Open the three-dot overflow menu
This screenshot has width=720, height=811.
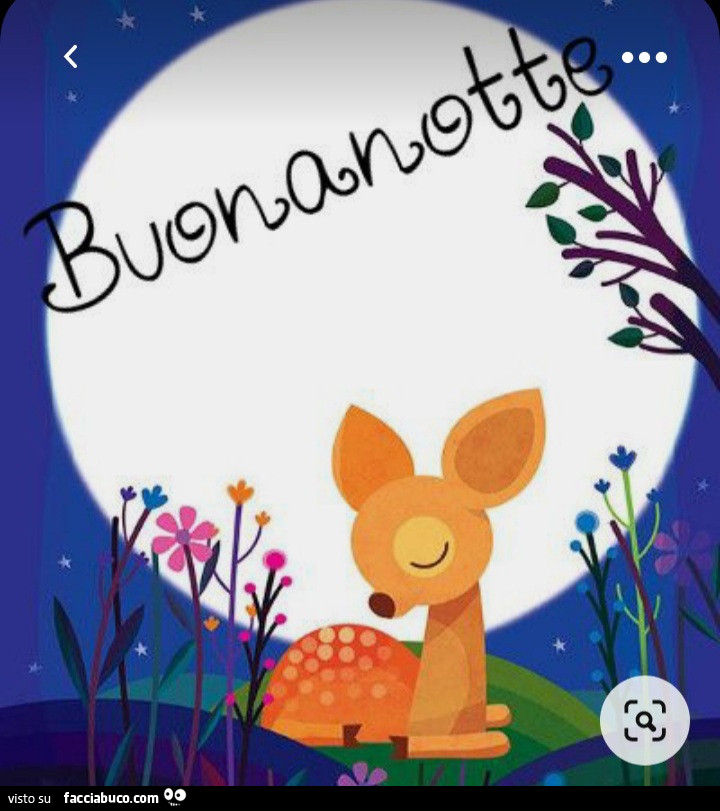click(x=644, y=57)
